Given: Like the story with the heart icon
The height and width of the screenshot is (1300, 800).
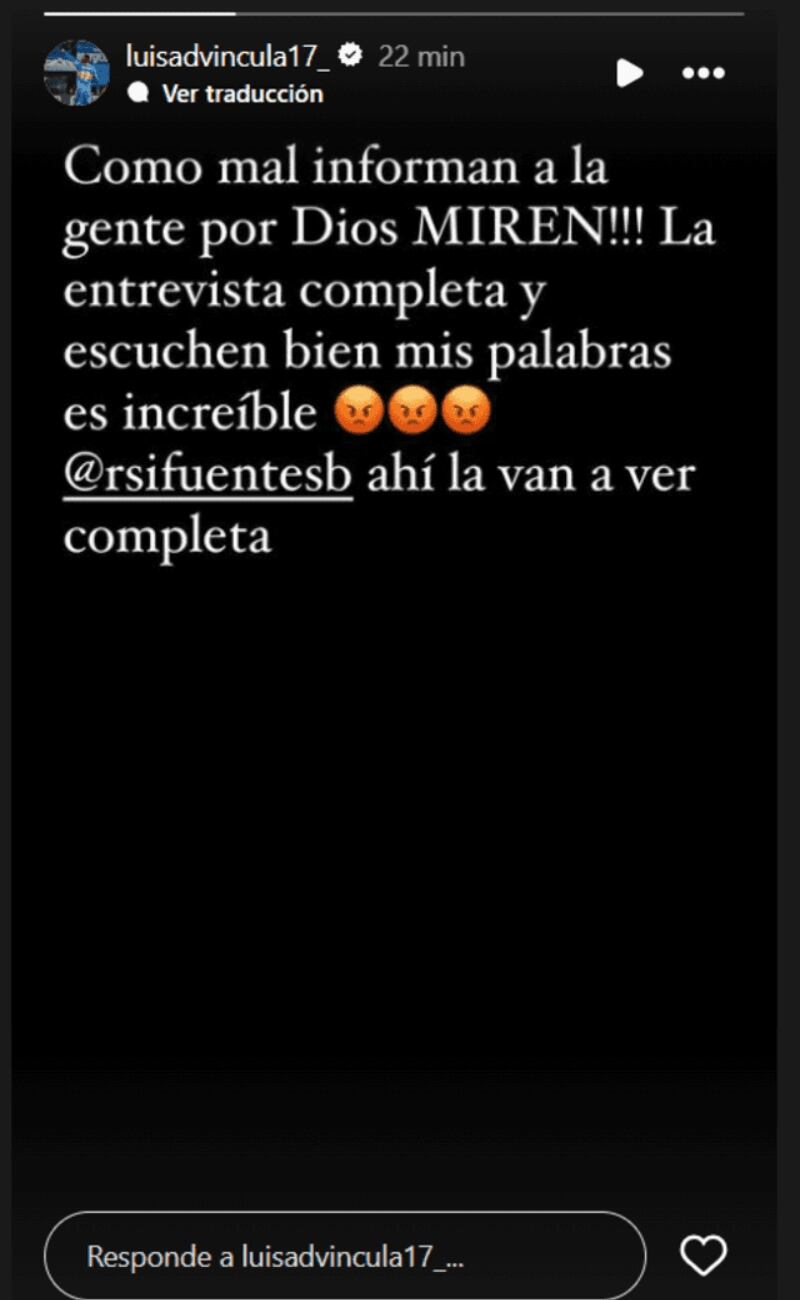Looking at the screenshot, I should pos(703,1255).
